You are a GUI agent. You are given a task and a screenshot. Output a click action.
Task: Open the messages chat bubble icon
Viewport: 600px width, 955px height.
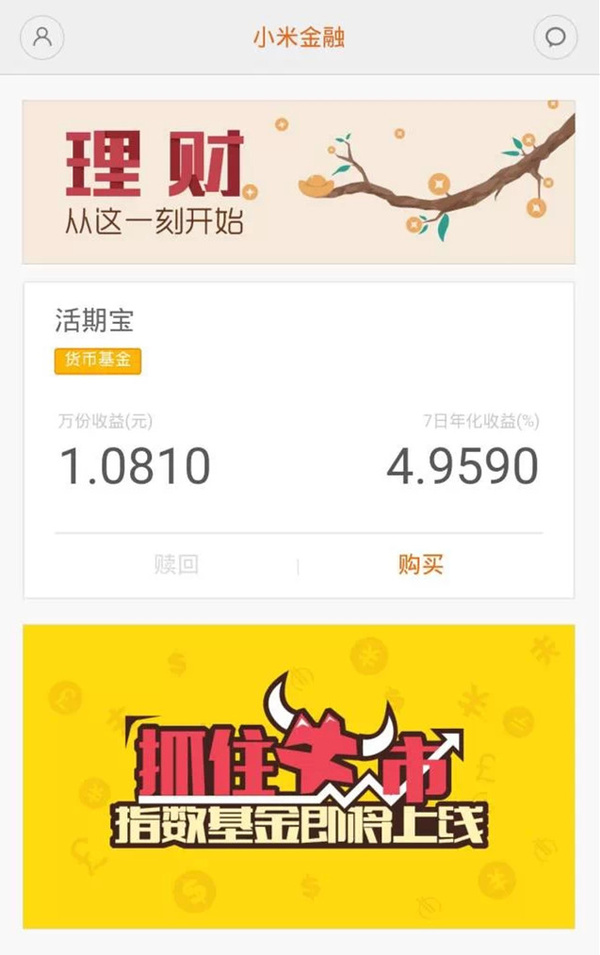pos(556,38)
